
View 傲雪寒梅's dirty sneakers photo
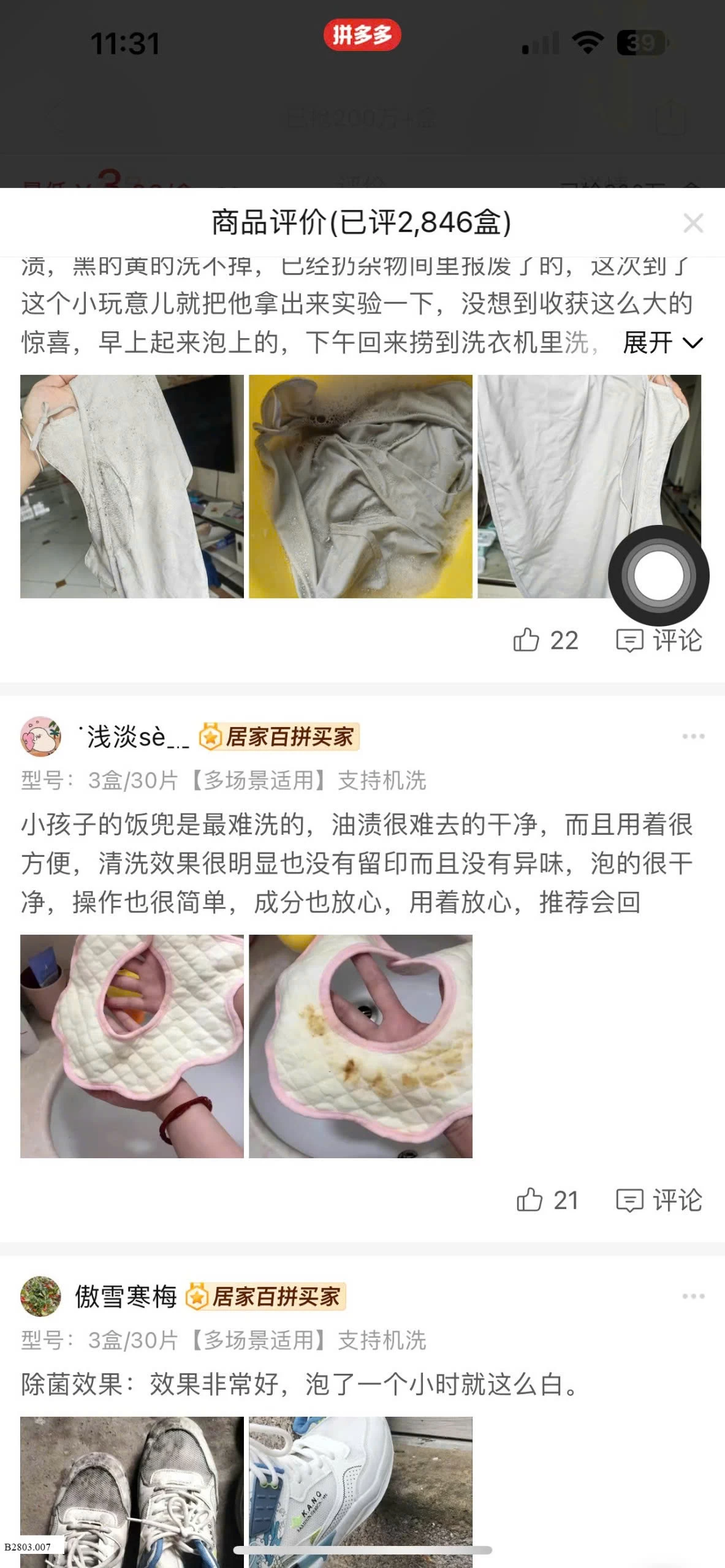[132, 1492]
